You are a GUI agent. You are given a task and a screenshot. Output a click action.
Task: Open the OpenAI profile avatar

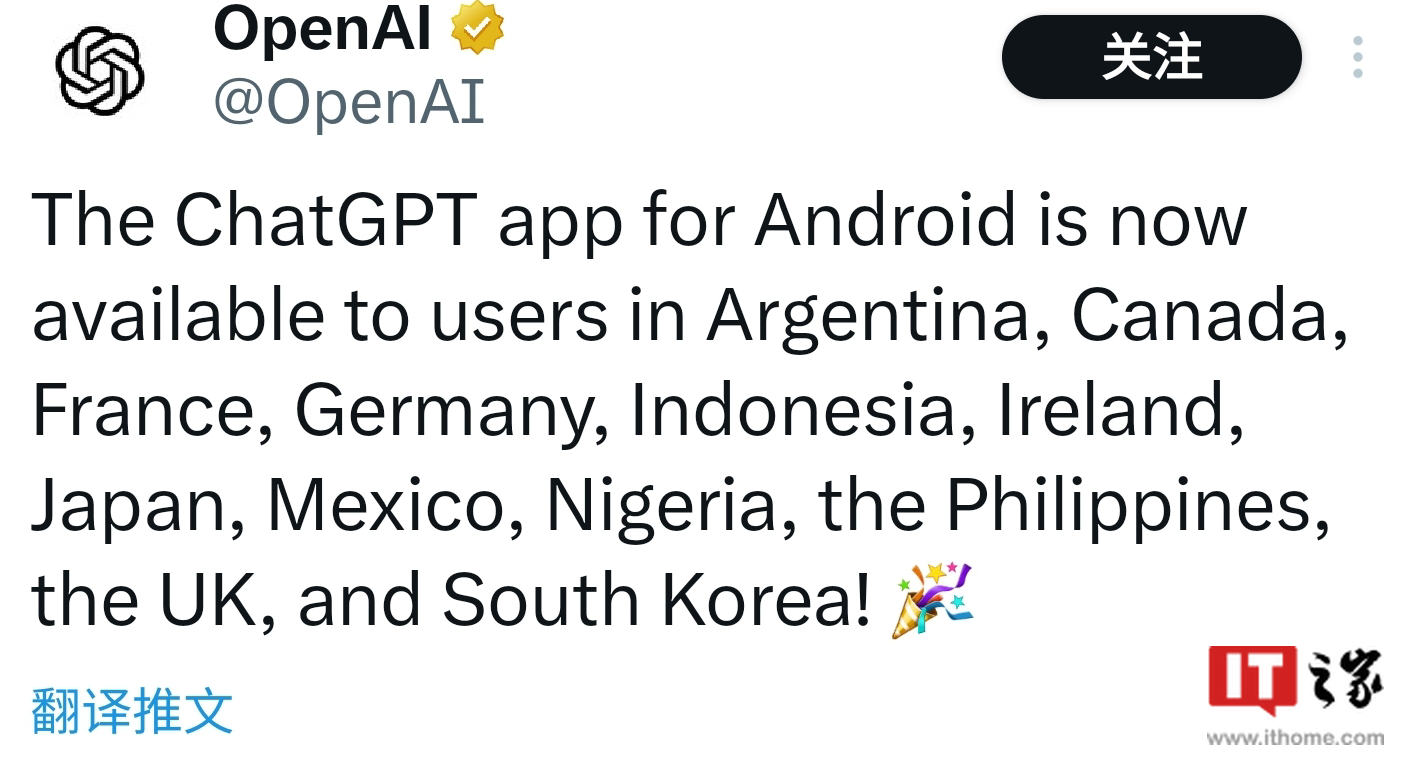point(100,70)
